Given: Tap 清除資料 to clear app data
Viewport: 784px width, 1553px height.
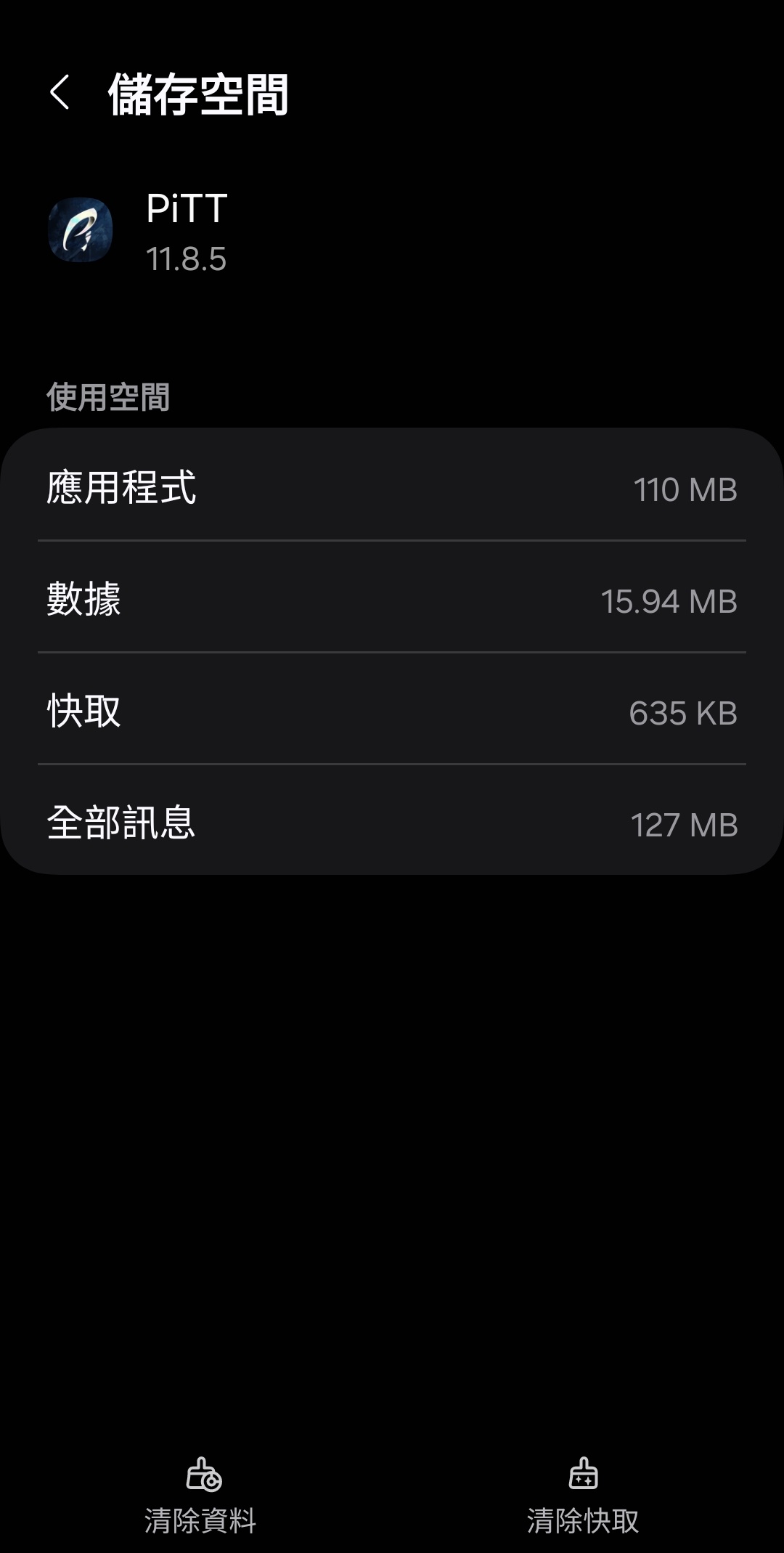Looking at the screenshot, I should (200, 1495).
